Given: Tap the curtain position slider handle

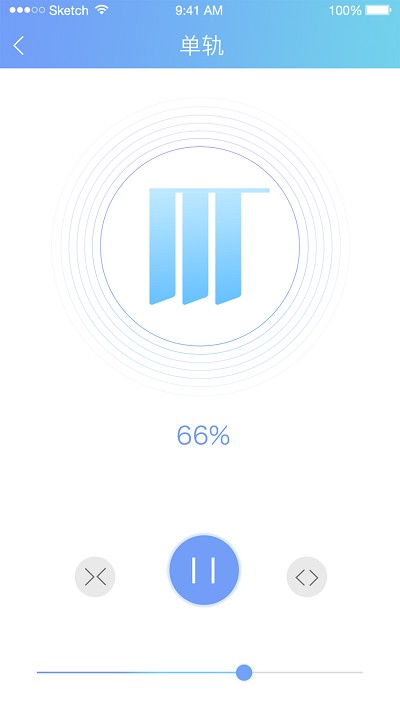Looking at the screenshot, I should tap(244, 672).
